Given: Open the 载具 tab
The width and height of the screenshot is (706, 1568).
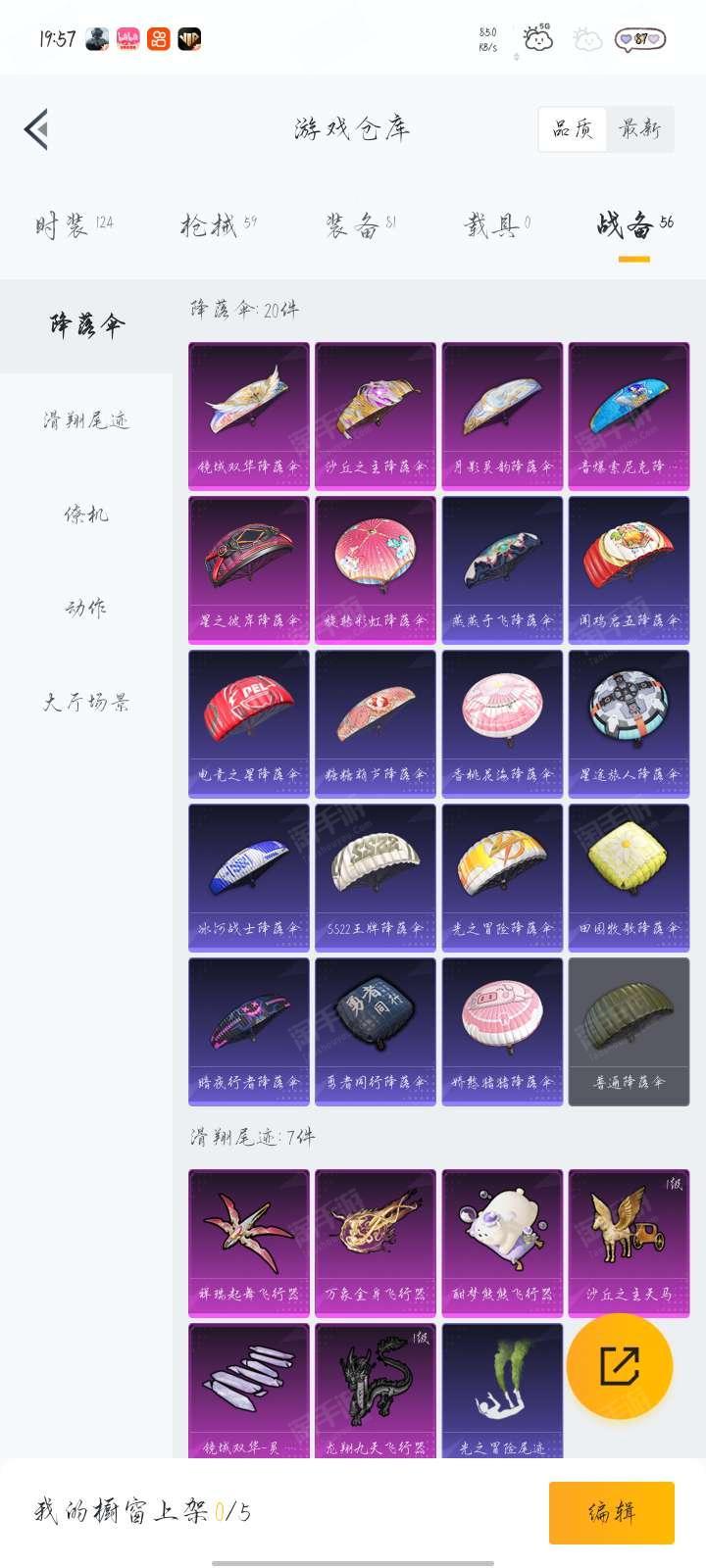Looking at the screenshot, I should click(x=497, y=225).
